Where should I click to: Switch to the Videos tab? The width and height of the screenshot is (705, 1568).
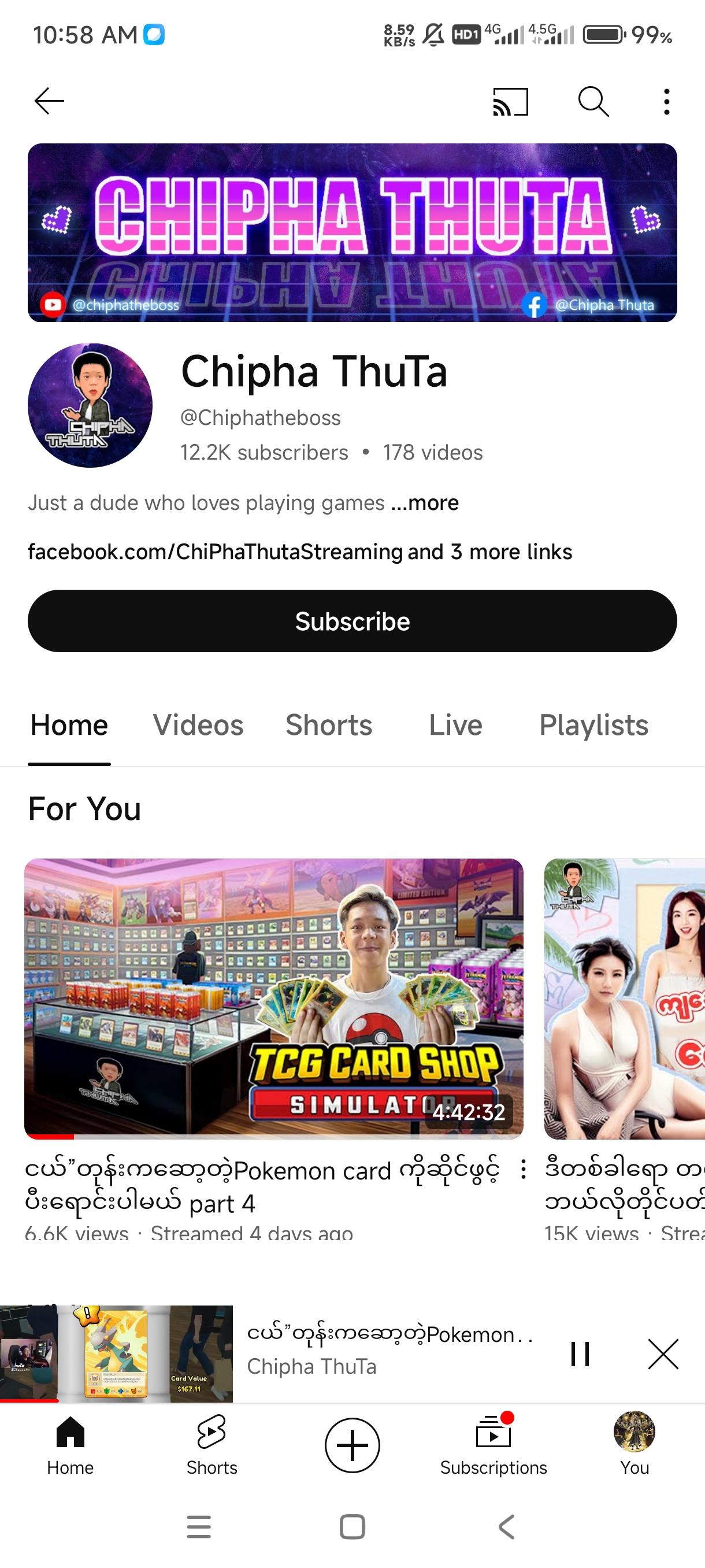point(198,725)
